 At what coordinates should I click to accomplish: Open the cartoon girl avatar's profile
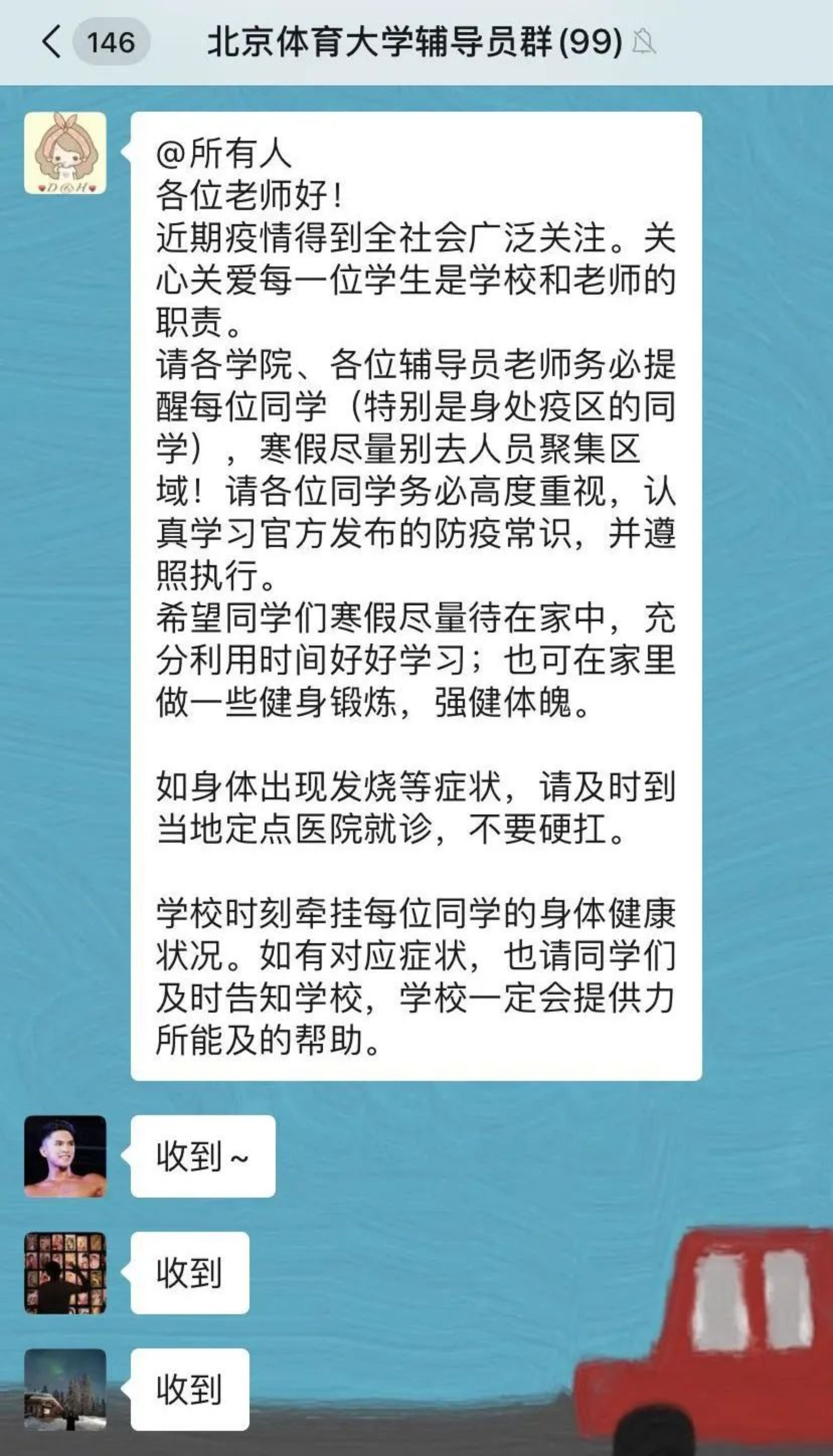65,153
